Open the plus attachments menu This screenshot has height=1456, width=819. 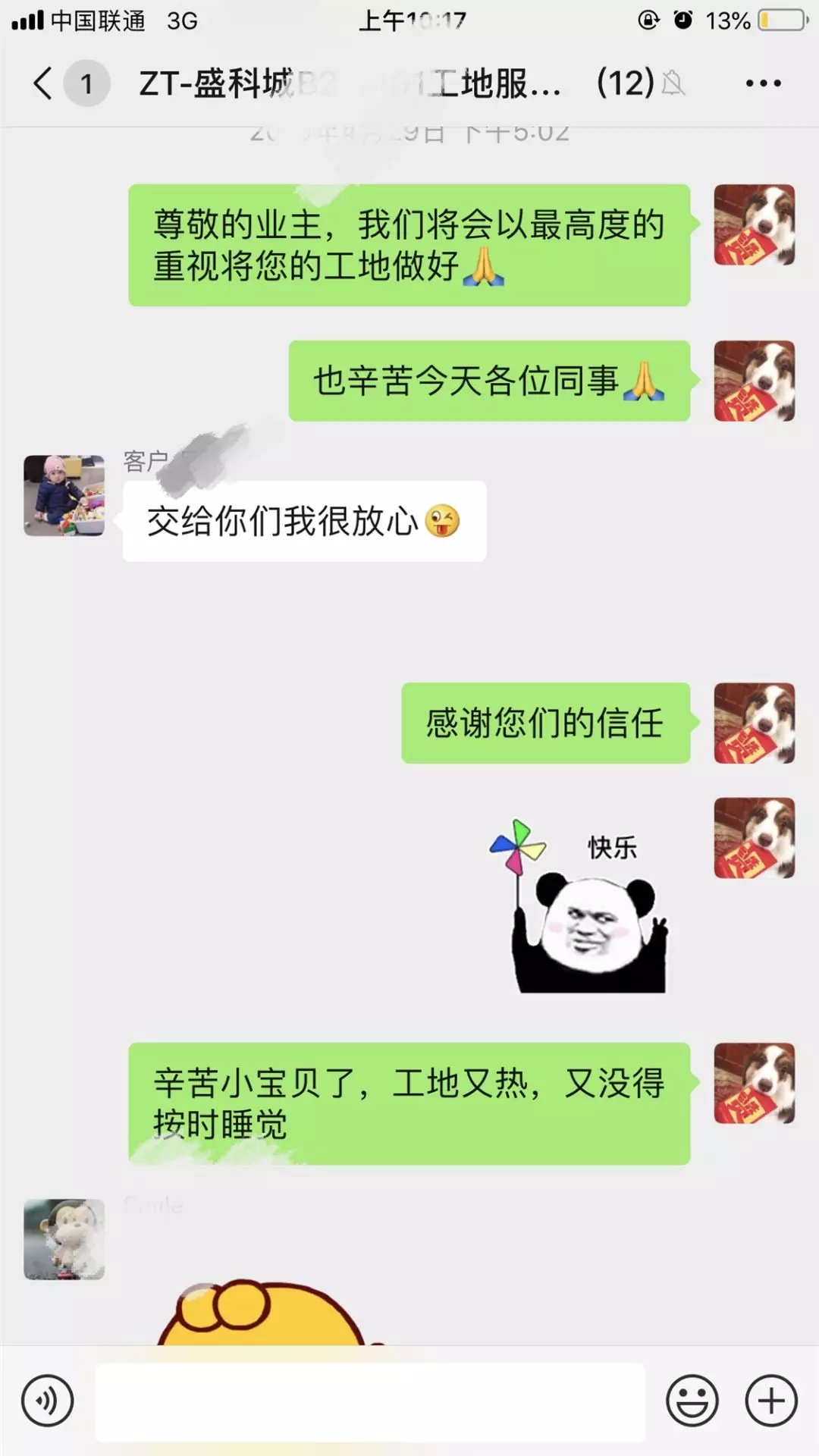pyautogui.click(x=771, y=1401)
